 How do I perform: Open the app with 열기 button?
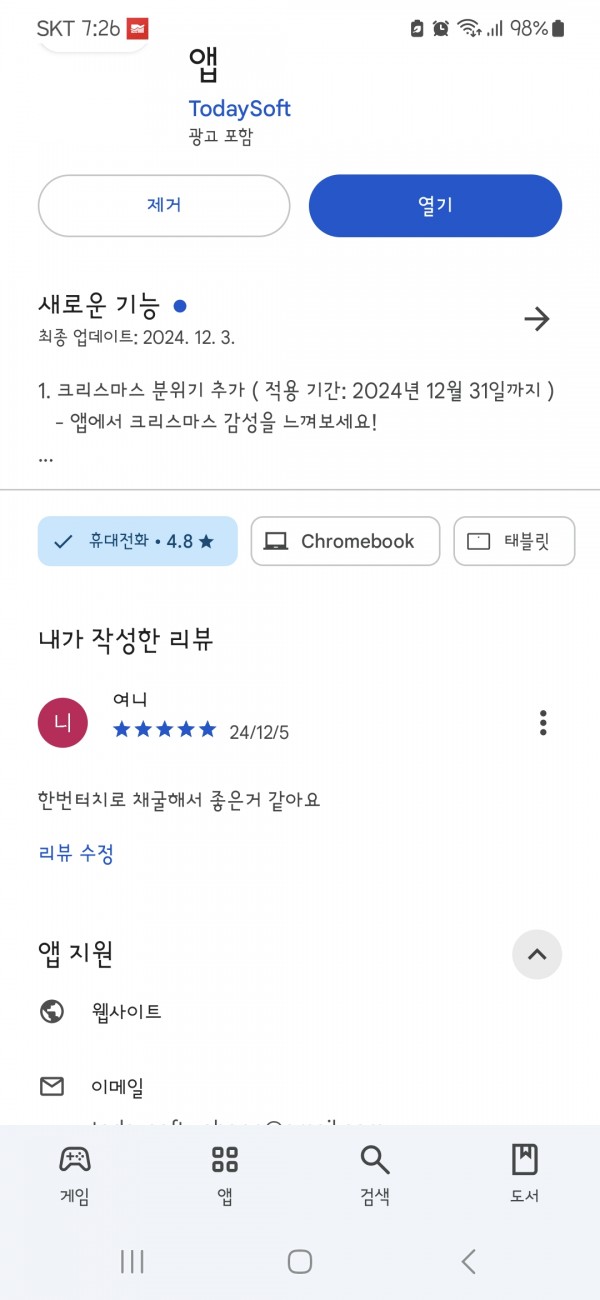tap(435, 206)
